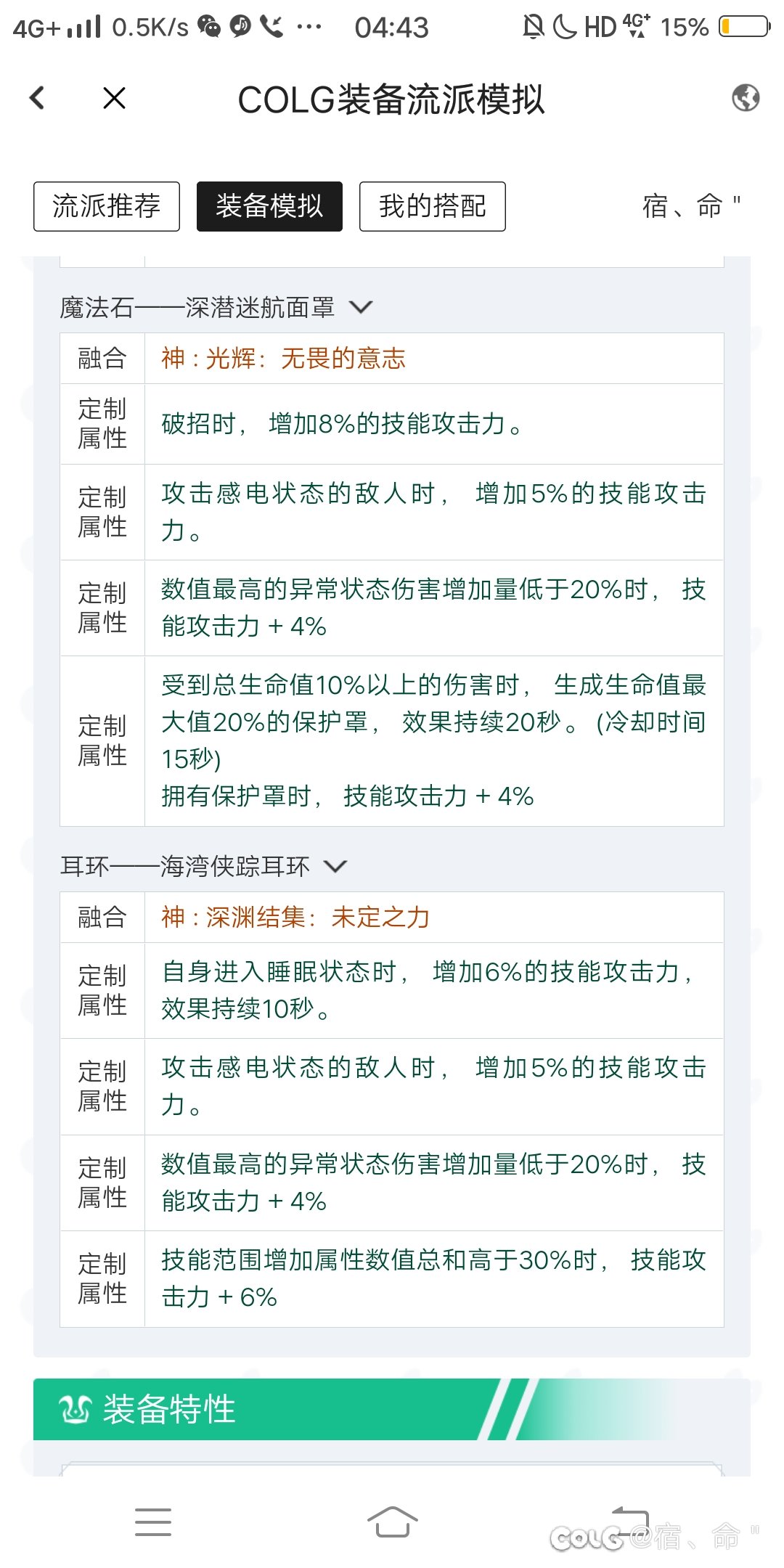784x1568 pixels.
Task: Go back using the top-left arrow
Action: coord(38,98)
